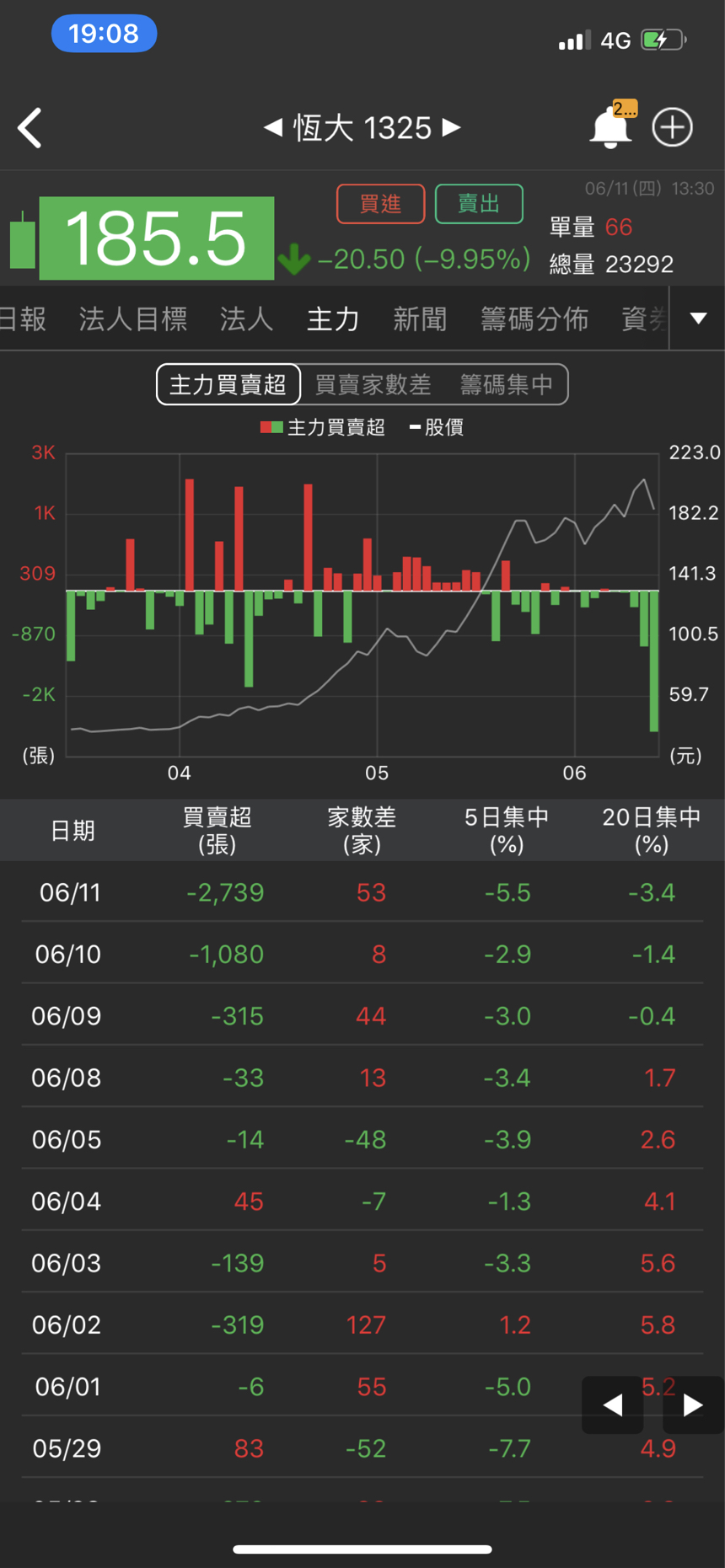Image resolution: width=725 pixels, height=1568 pixels.
Task: Open the notifications bell
Action: 610,128
